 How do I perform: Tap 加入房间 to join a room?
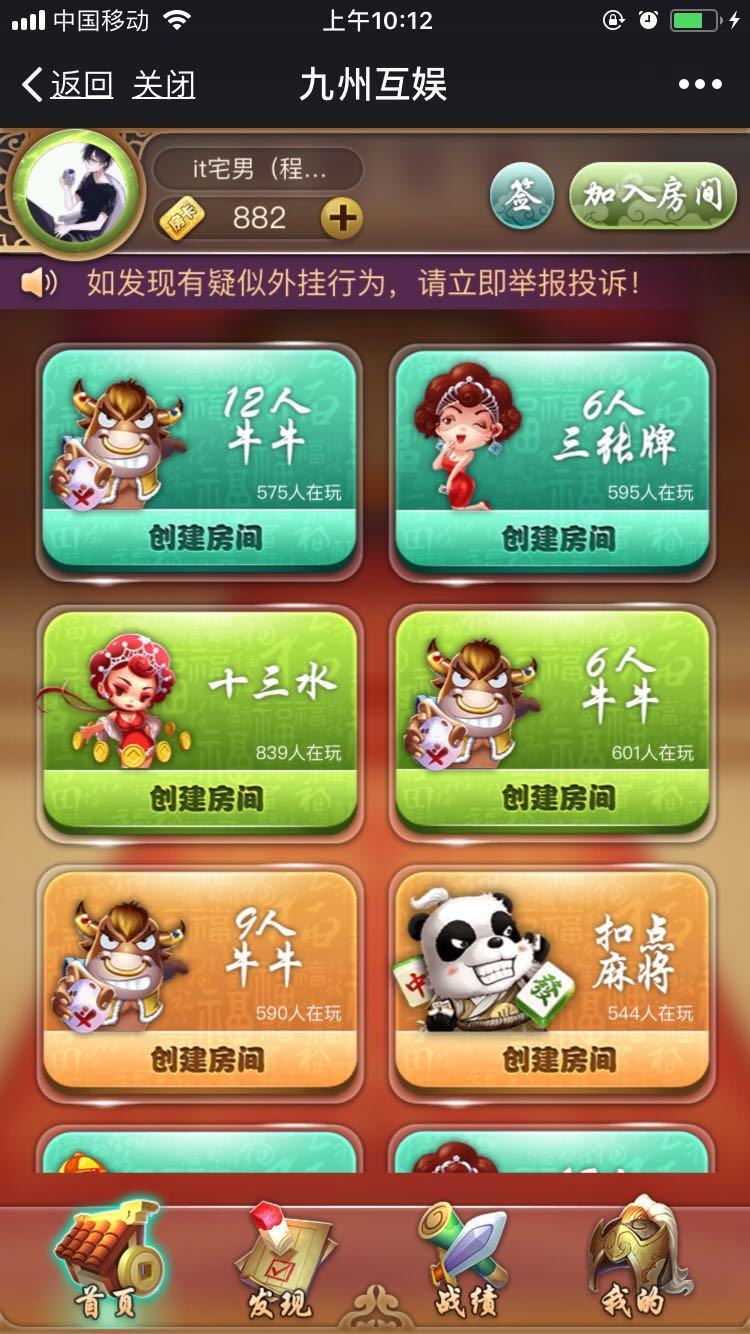pyautogui.click(x=652, y=195)
